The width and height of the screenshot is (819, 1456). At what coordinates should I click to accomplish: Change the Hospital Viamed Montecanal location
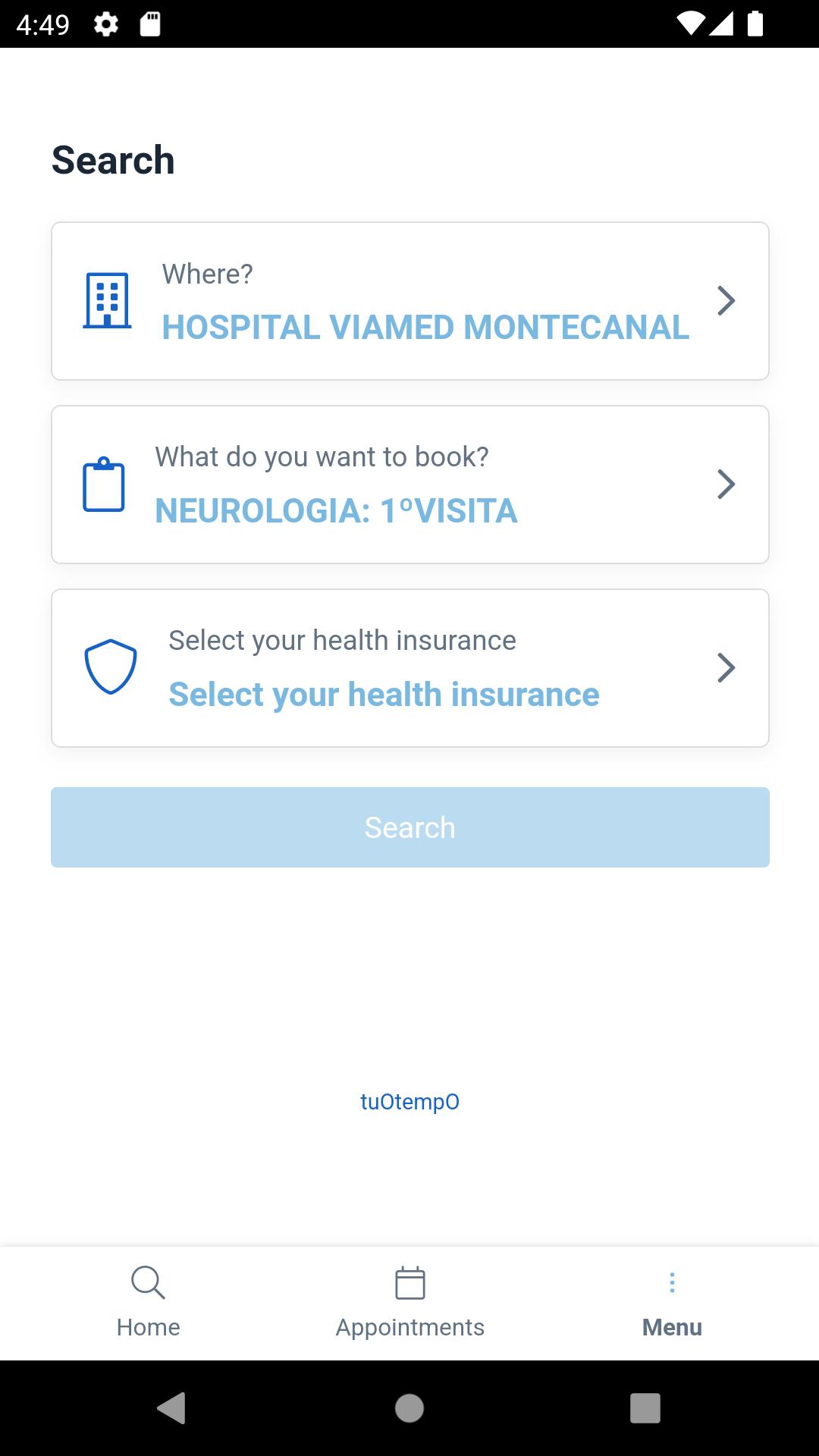tap(410, 301)
